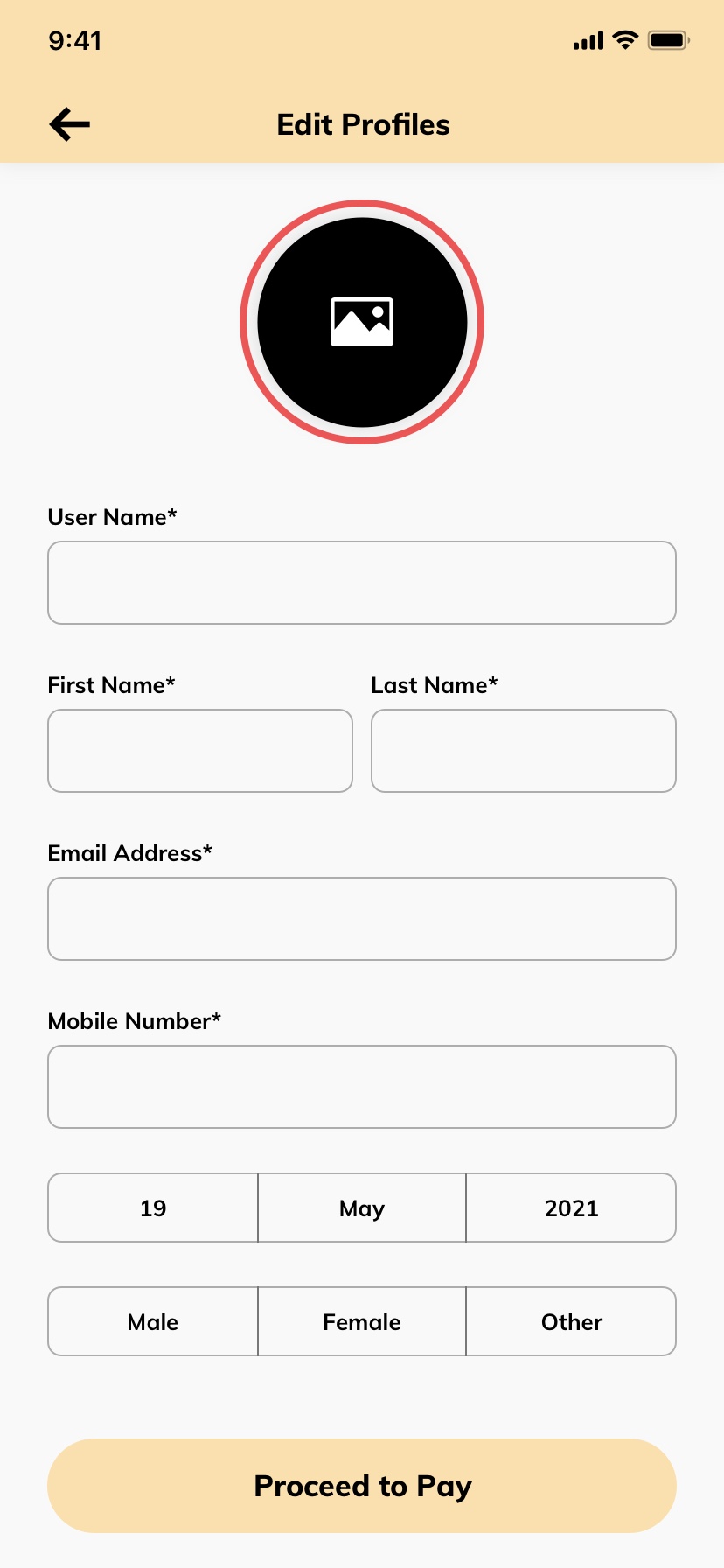Select the Last Name text field

[524, 751]
